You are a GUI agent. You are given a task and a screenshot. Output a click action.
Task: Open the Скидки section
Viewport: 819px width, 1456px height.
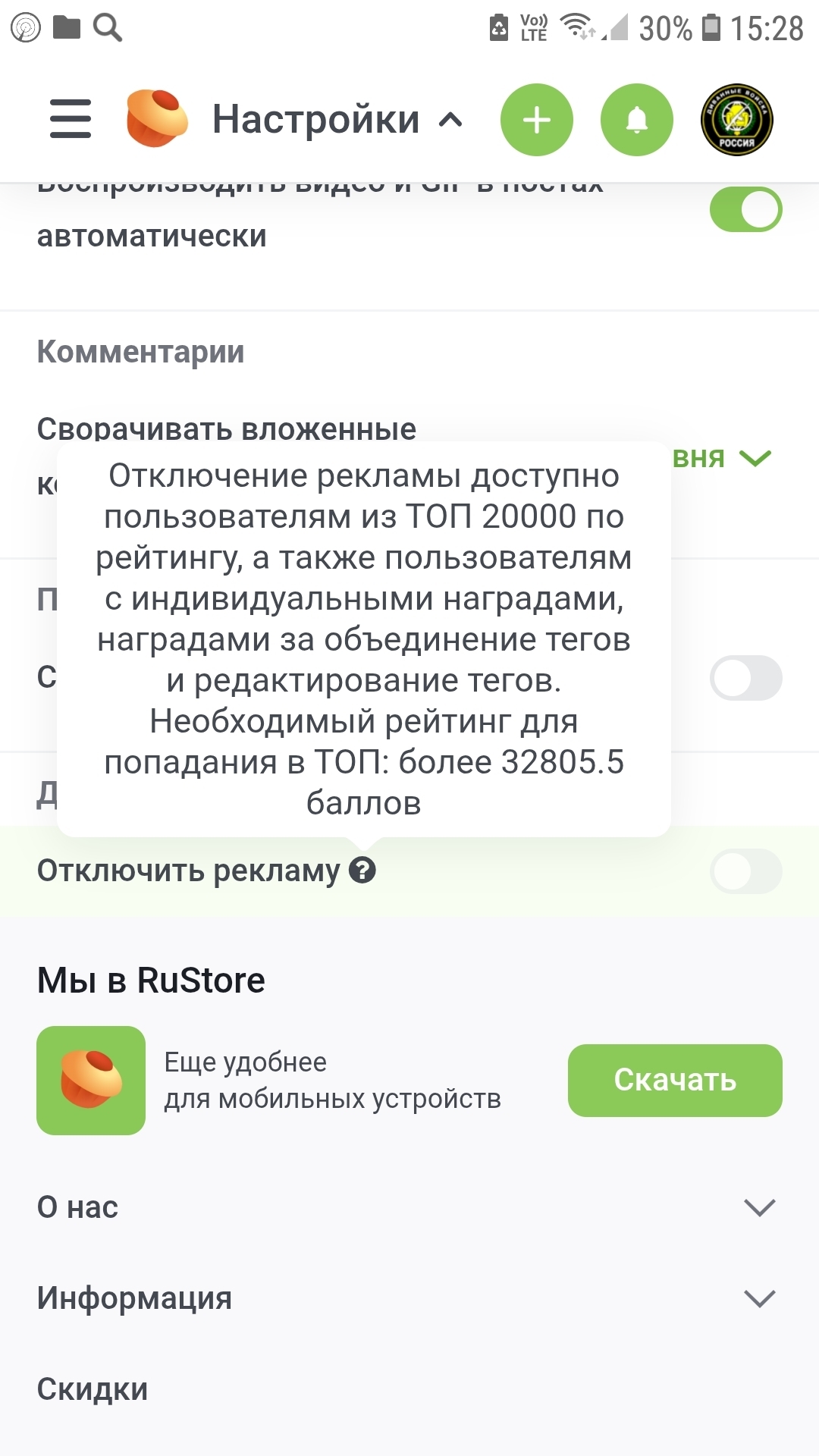(93, 1389)
